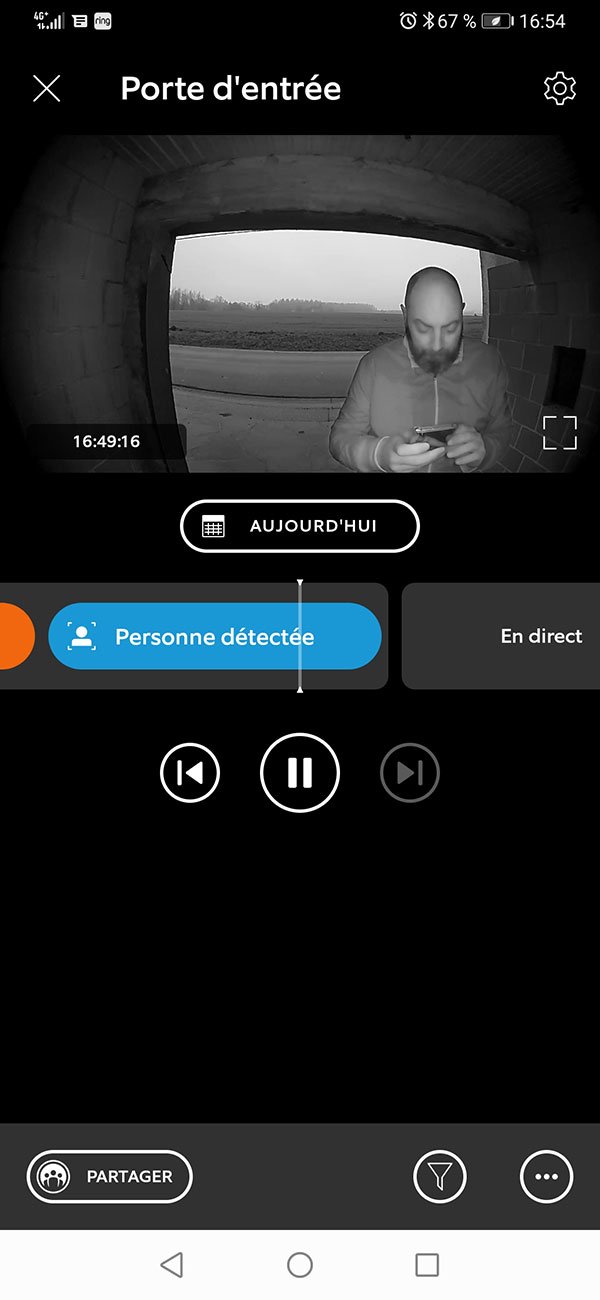Open device settings gear
This screenshot has width=600, height=1300.
(x=559, y=89)
